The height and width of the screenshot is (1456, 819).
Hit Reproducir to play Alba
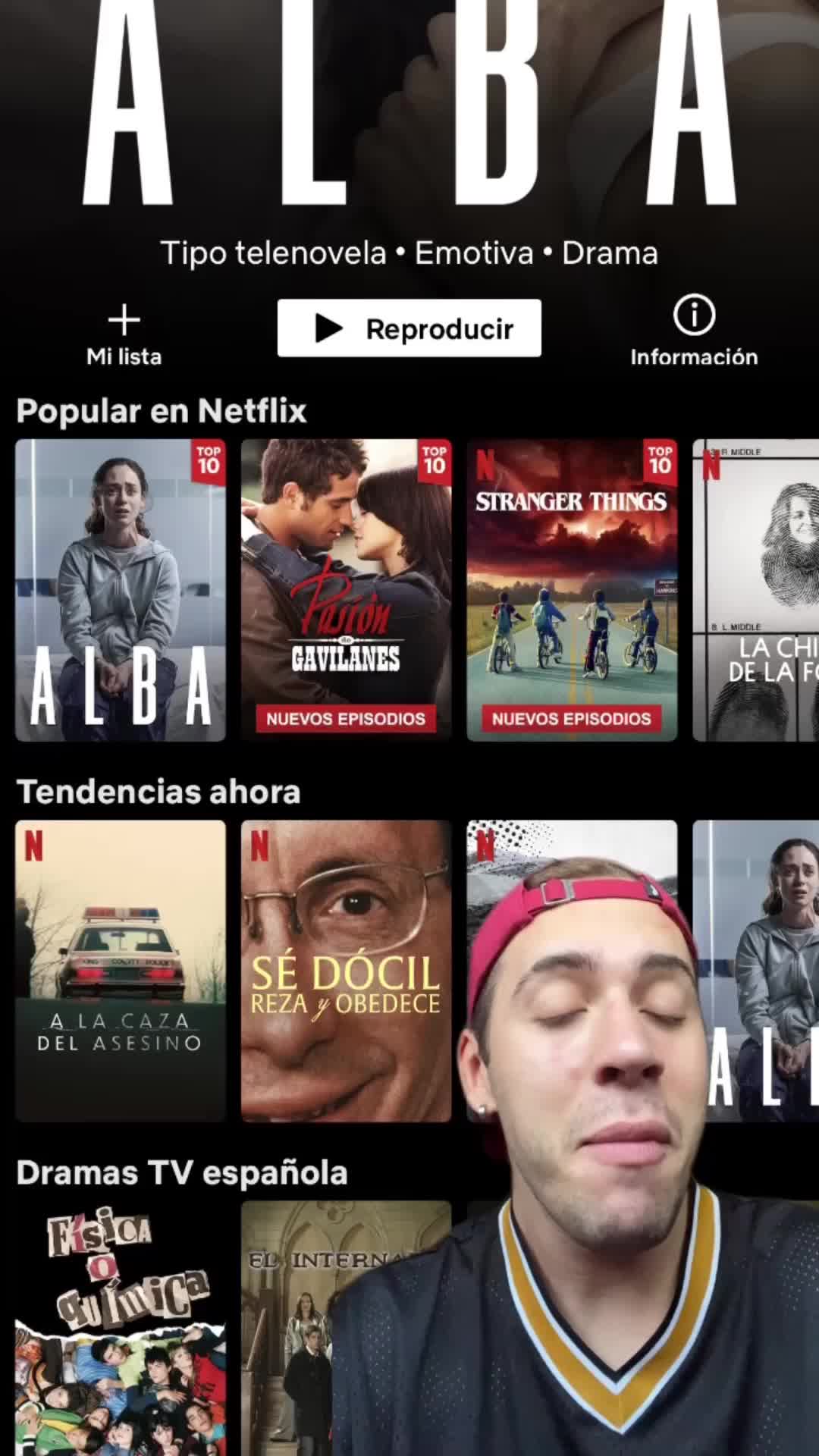click(x=409, y=328)
